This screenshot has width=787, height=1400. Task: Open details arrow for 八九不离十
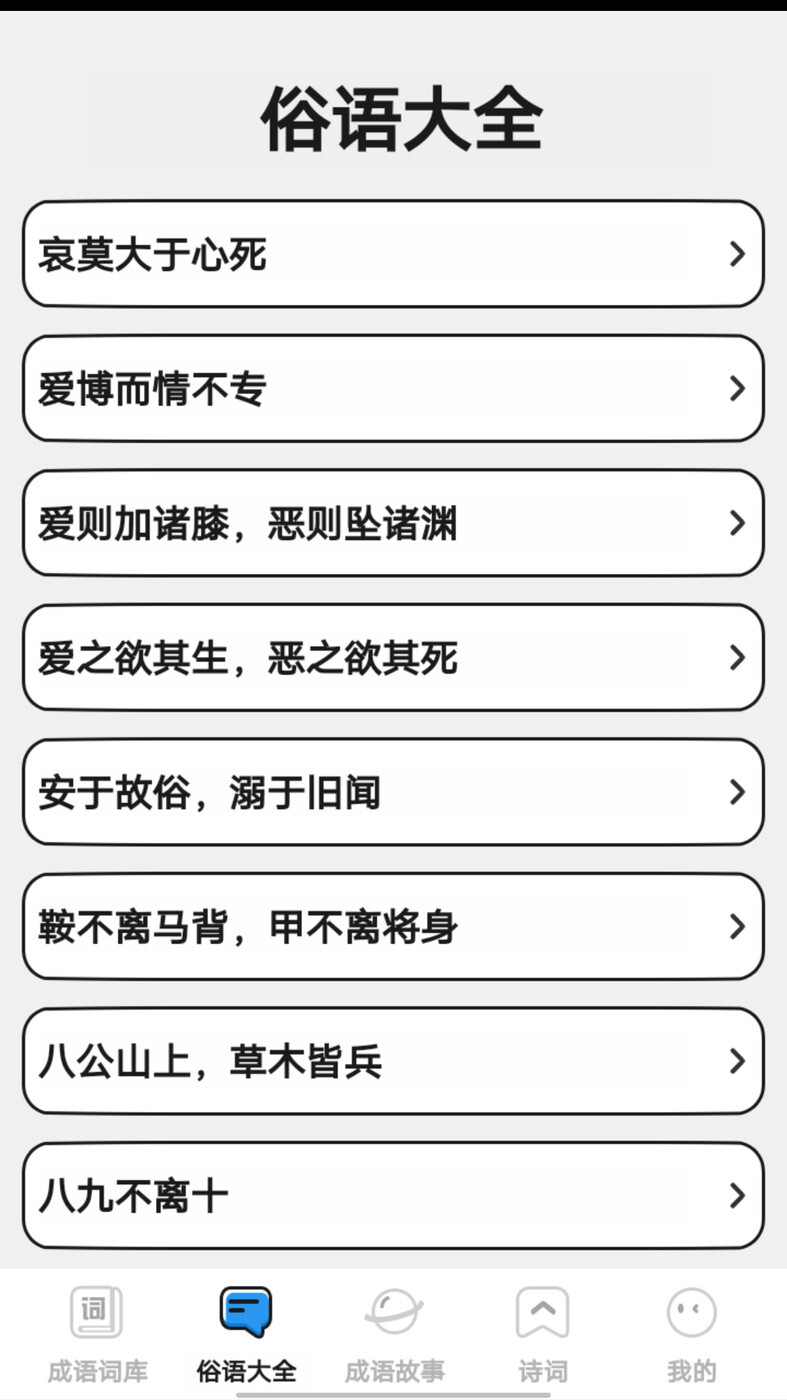[737, 1195]
